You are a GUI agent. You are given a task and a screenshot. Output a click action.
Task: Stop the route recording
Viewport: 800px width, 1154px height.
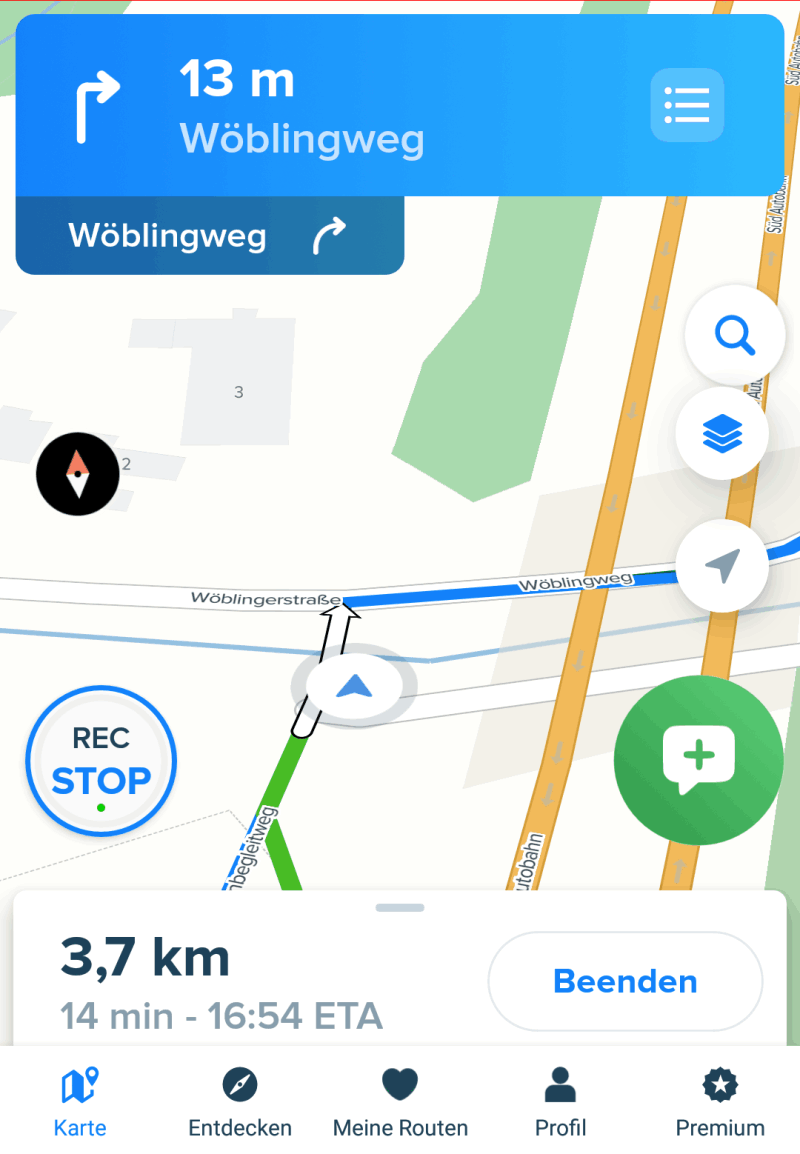[101, 762]
